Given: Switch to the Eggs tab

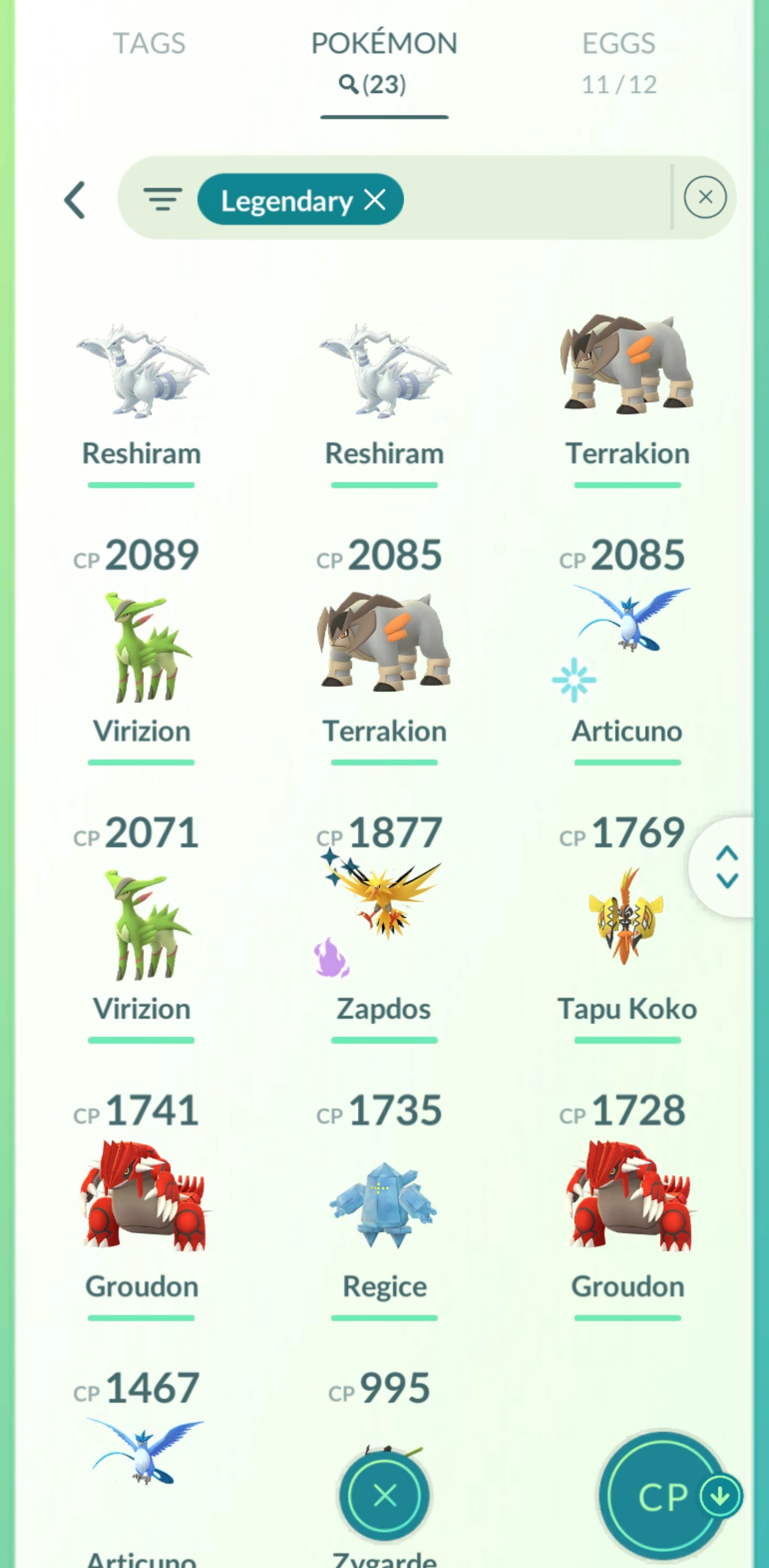Looking at the screenshot, I should 619,61.
